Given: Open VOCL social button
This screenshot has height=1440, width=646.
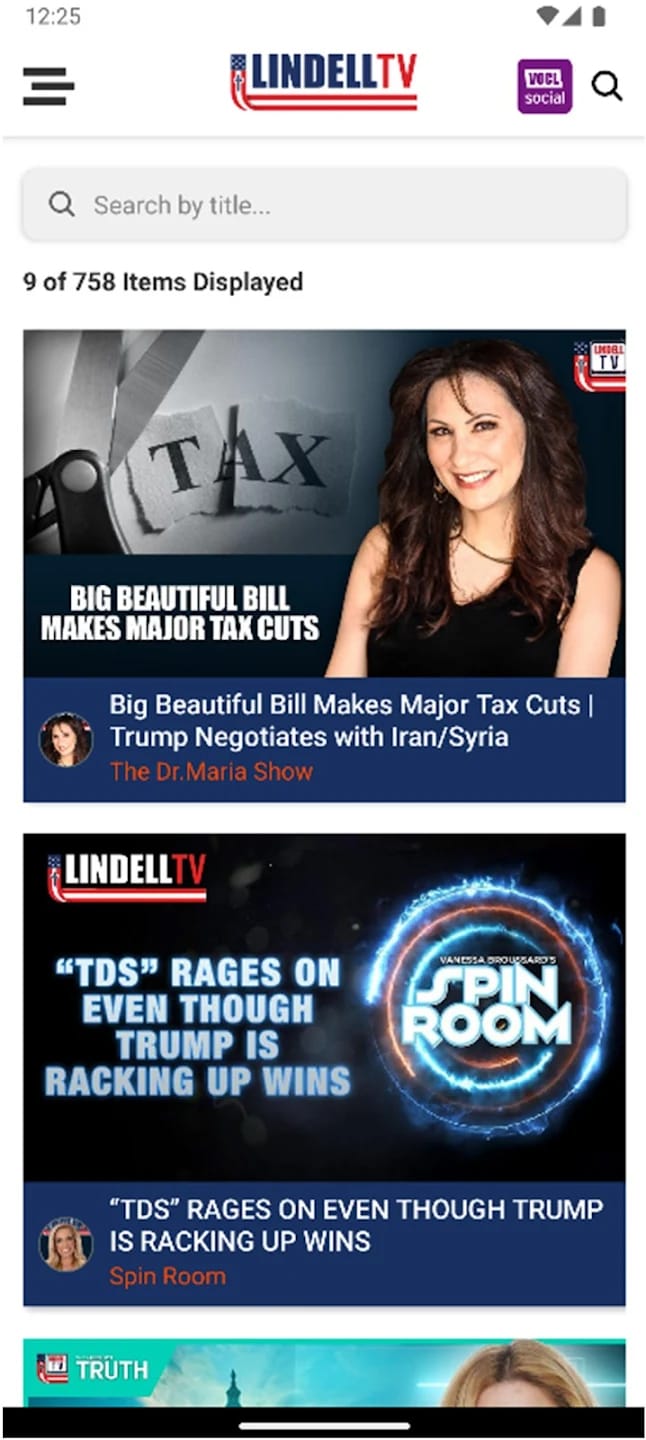Looking at the screenshot, I should pyautogui.click(x=544, y=86).
